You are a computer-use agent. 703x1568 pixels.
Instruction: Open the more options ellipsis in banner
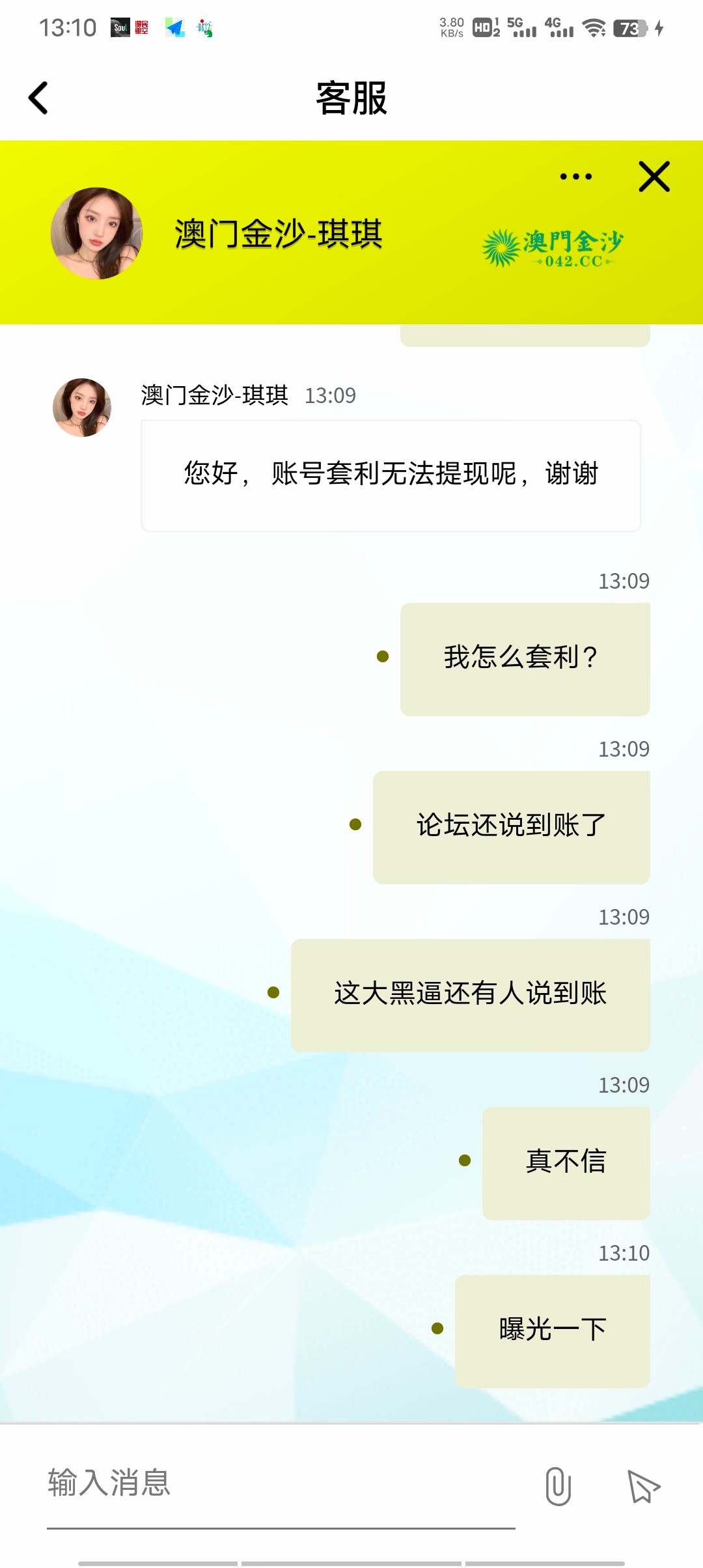(575, 176)
